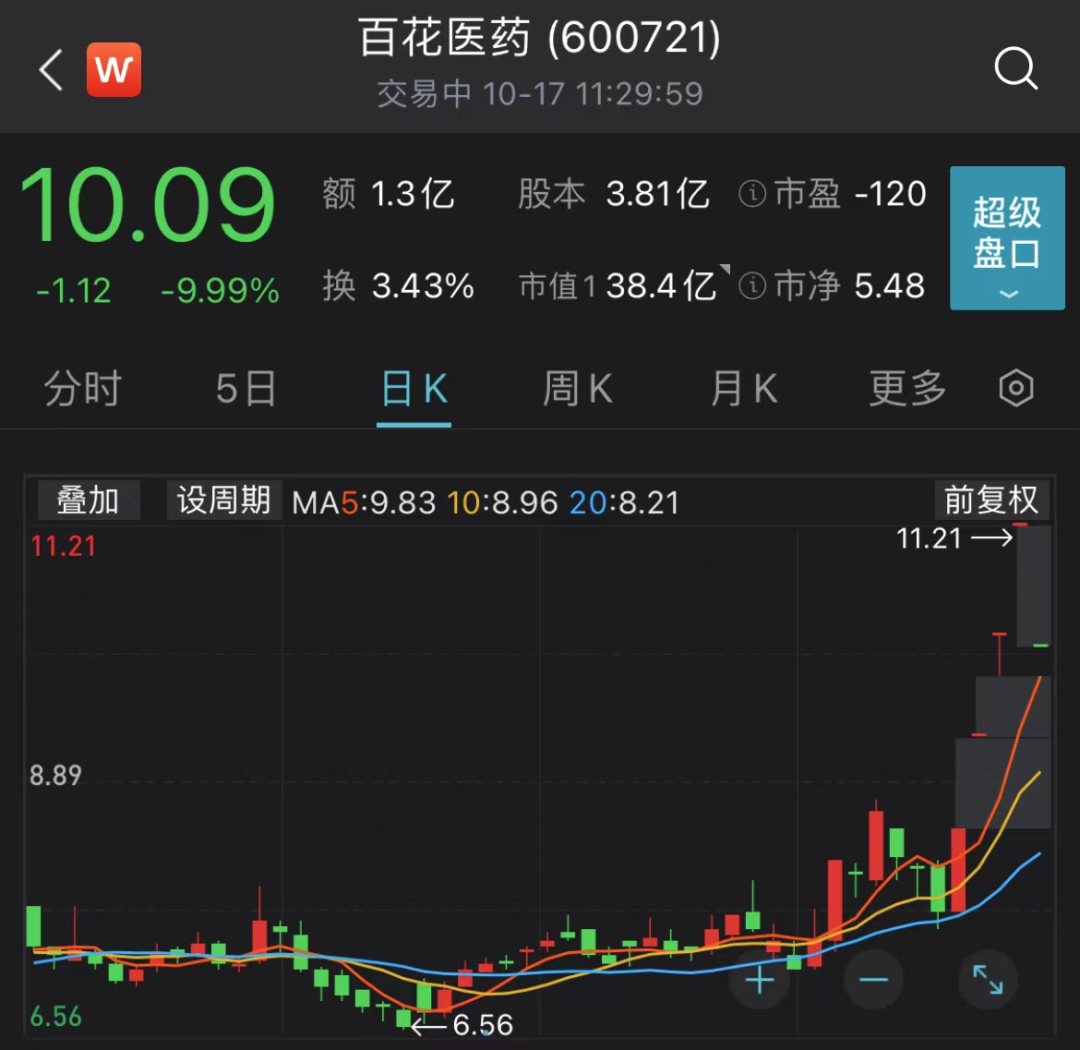1080x1050 pixels.
Task: Tap the red W badge icon
Action: pyautogui.click(x=114, y=70)
